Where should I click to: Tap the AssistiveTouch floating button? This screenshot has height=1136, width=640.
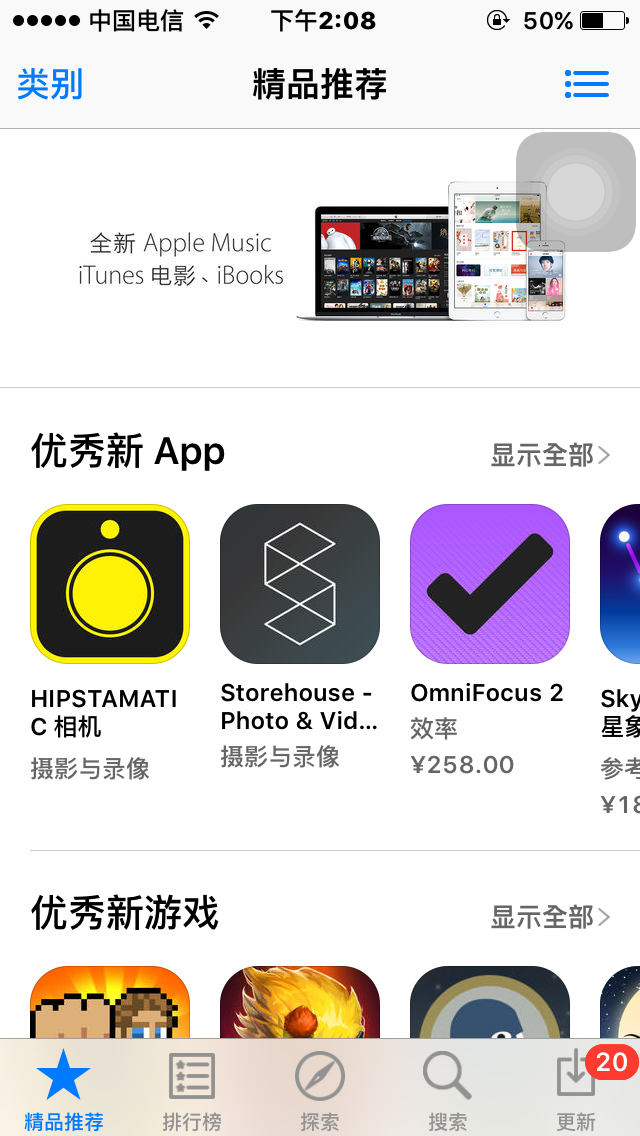pos(576,192)
